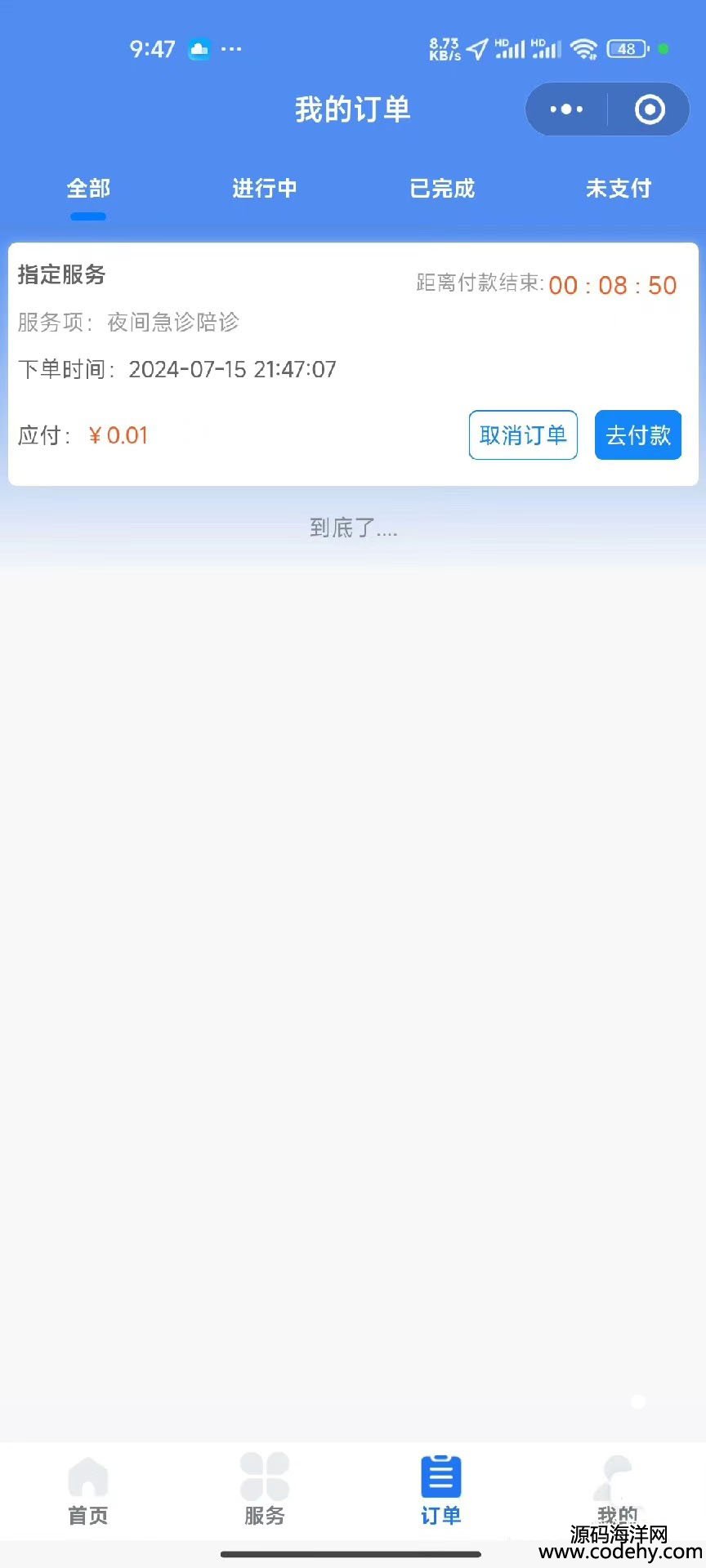The image size is (706, 1568).
Task: Show the 已完成 orders tab
Action: 441,189
